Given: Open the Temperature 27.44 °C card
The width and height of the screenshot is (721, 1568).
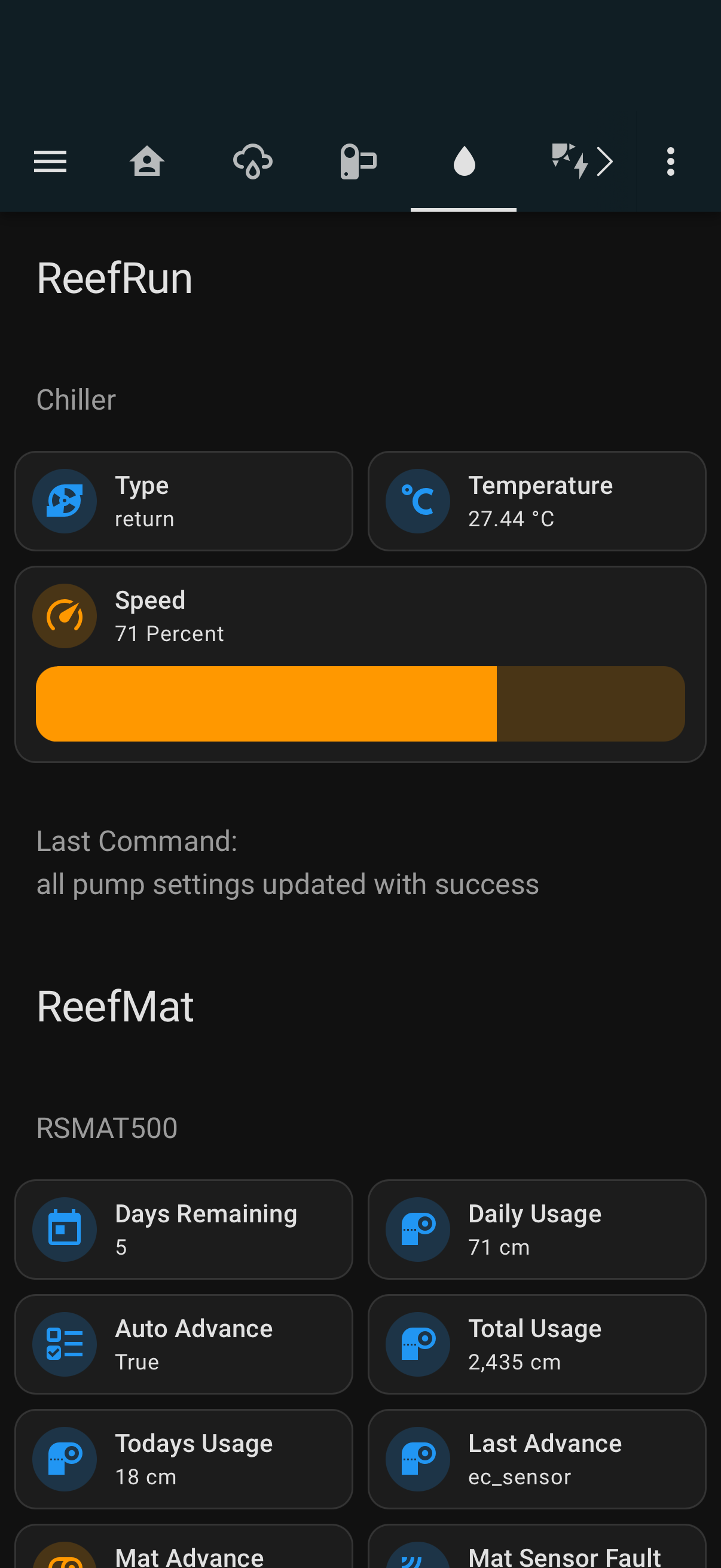Looking at the screenshot, I should pyautogui.click(x=537, y=501).
